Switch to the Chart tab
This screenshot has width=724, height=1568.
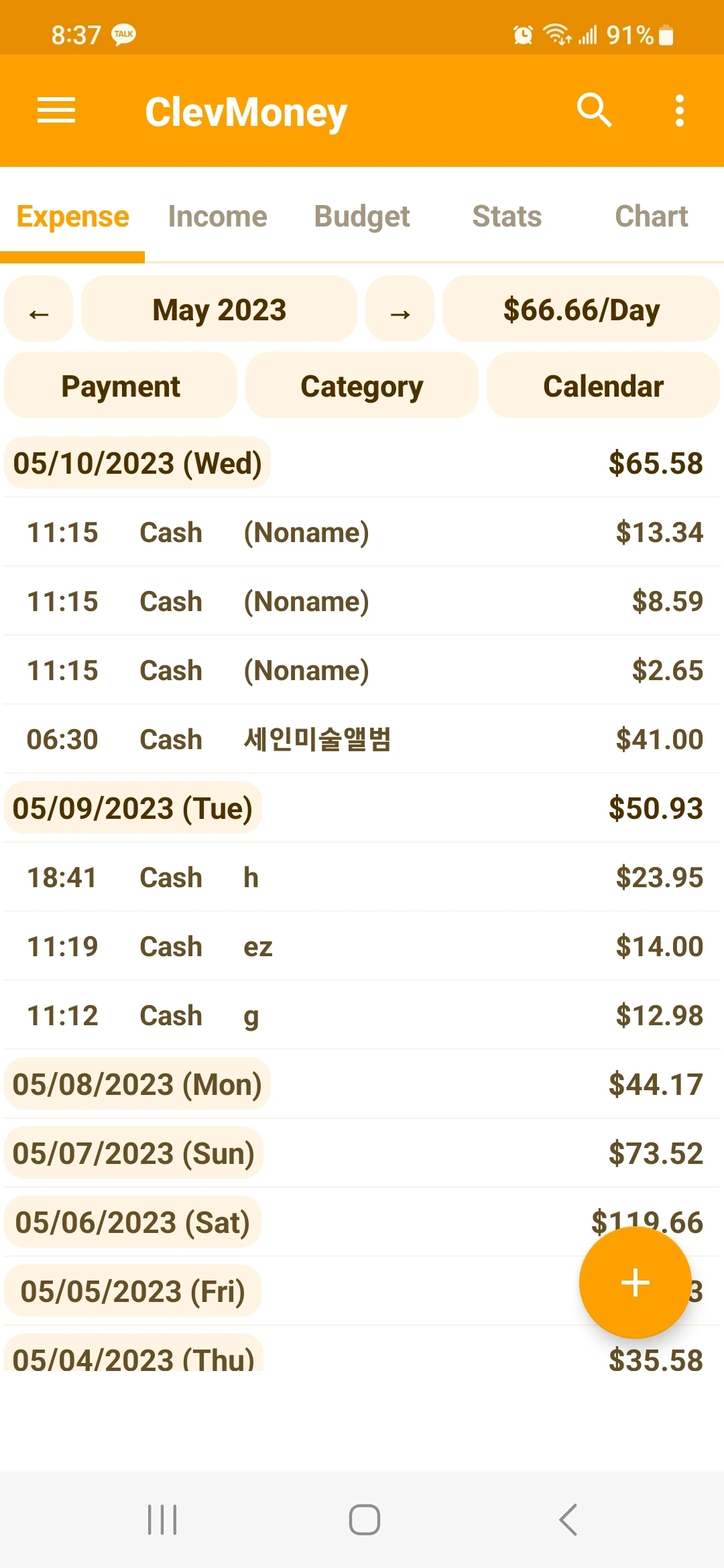tap(651, 216)
